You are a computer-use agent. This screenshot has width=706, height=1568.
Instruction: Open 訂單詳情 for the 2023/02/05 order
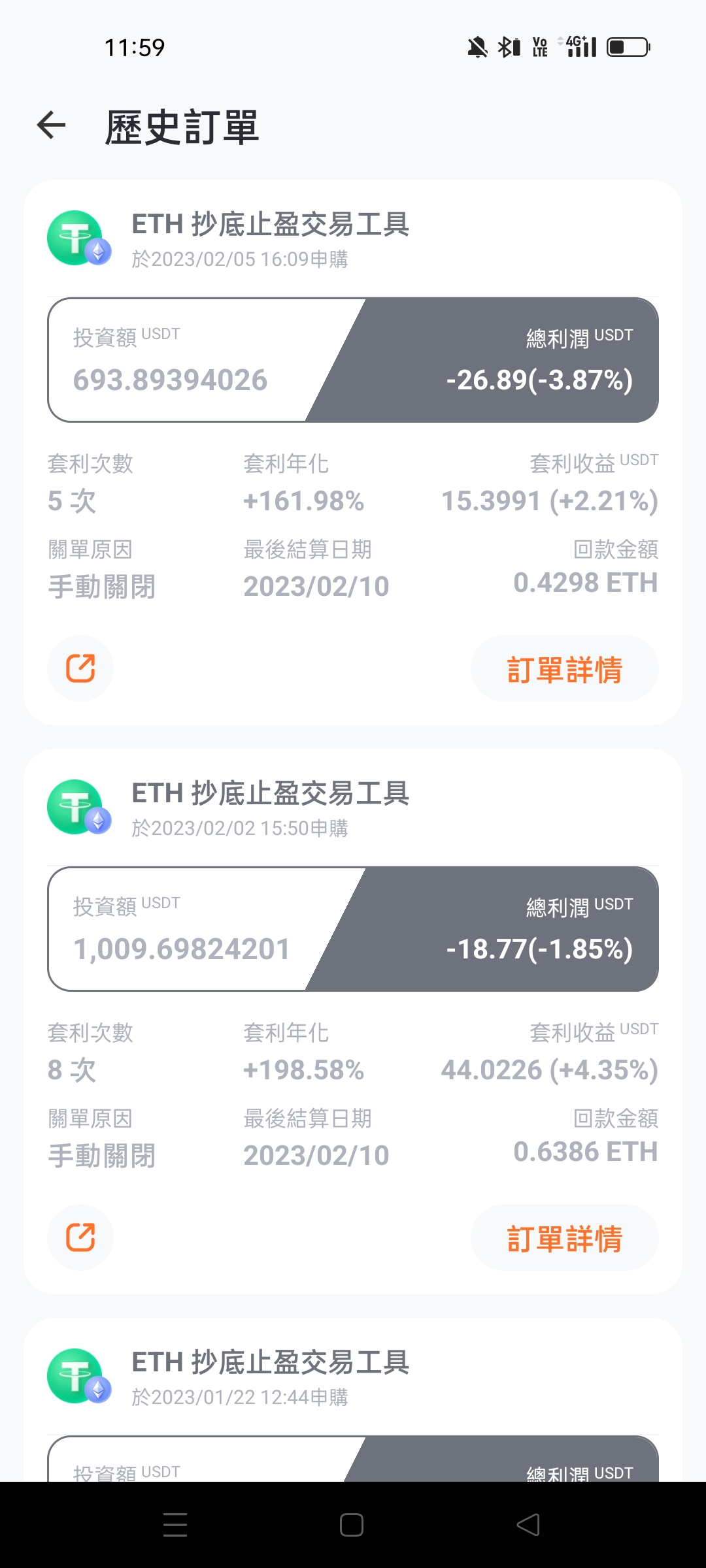[x=565, y=669]
